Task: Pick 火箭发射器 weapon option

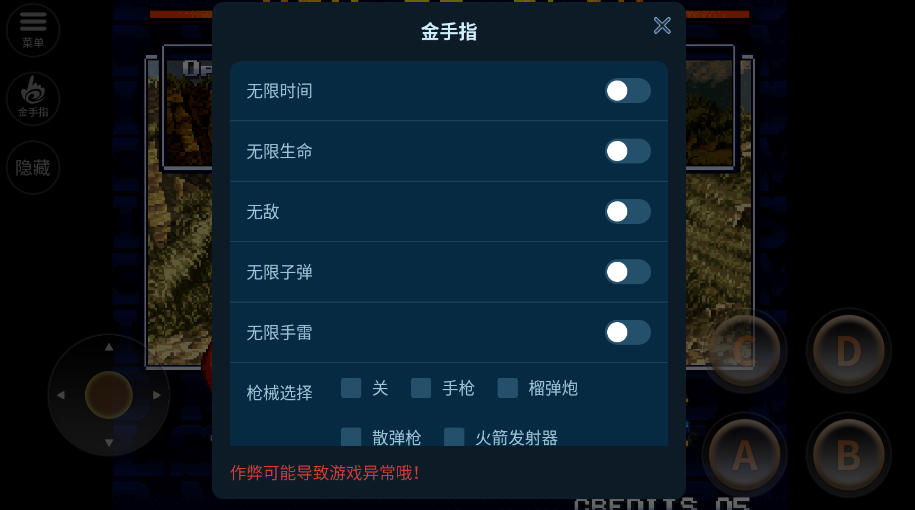Action: [x=454, y=437]
